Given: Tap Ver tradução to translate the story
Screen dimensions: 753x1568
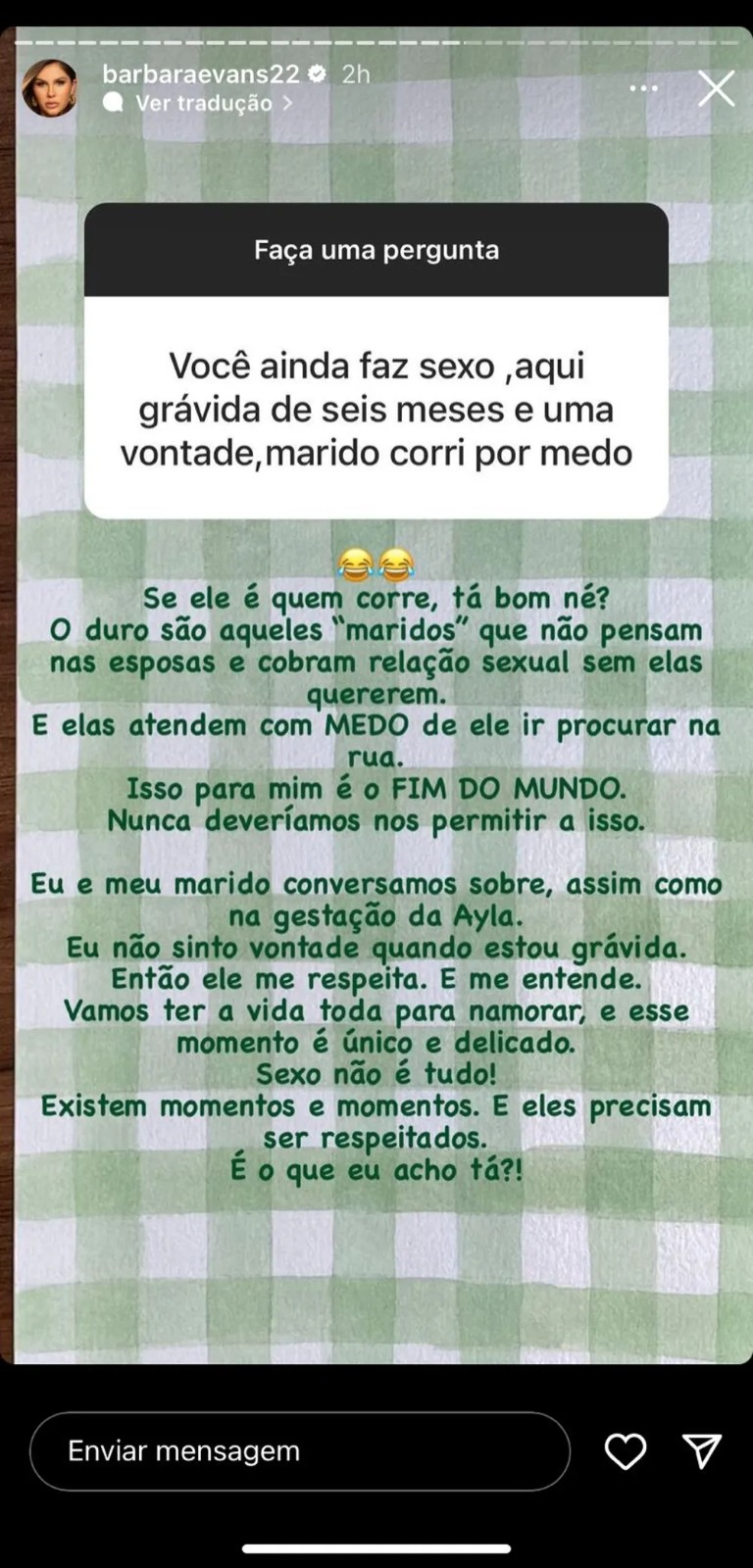Looking at the screenshot, I should tap(204, 103).
